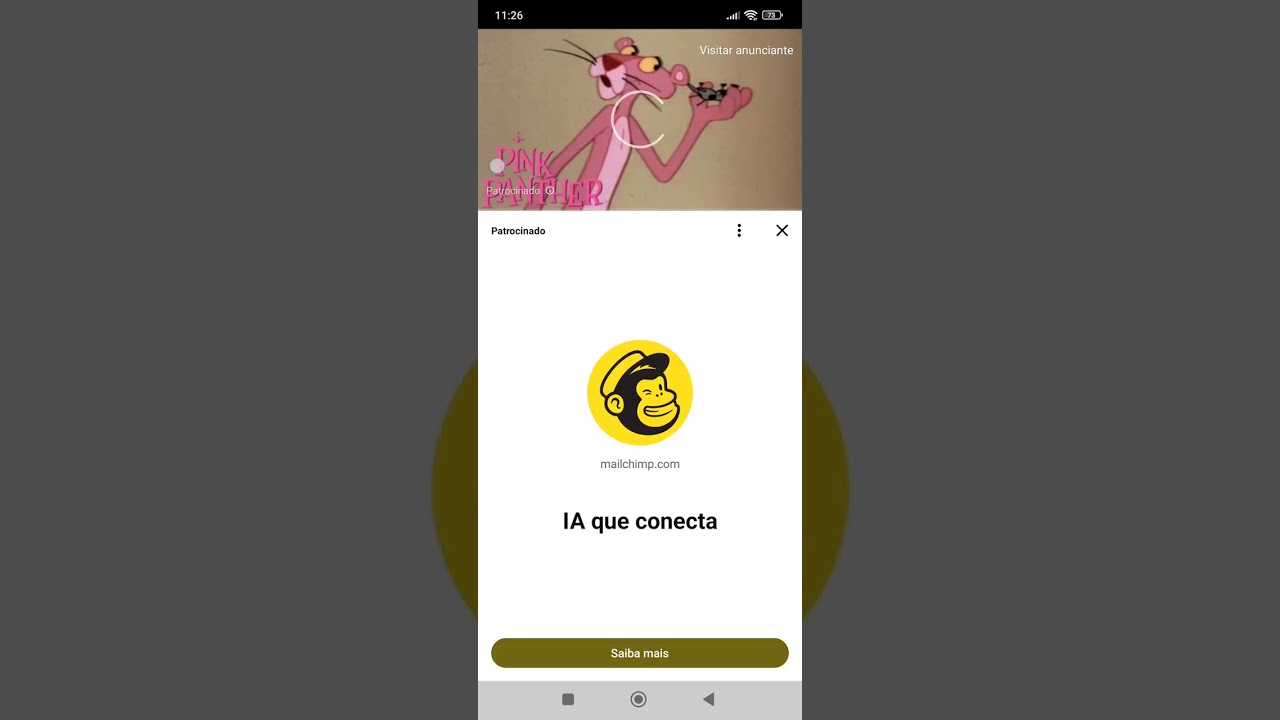Close the sponsored ad panel
This screenshot has height=720, width=1280.
(782, 231)
